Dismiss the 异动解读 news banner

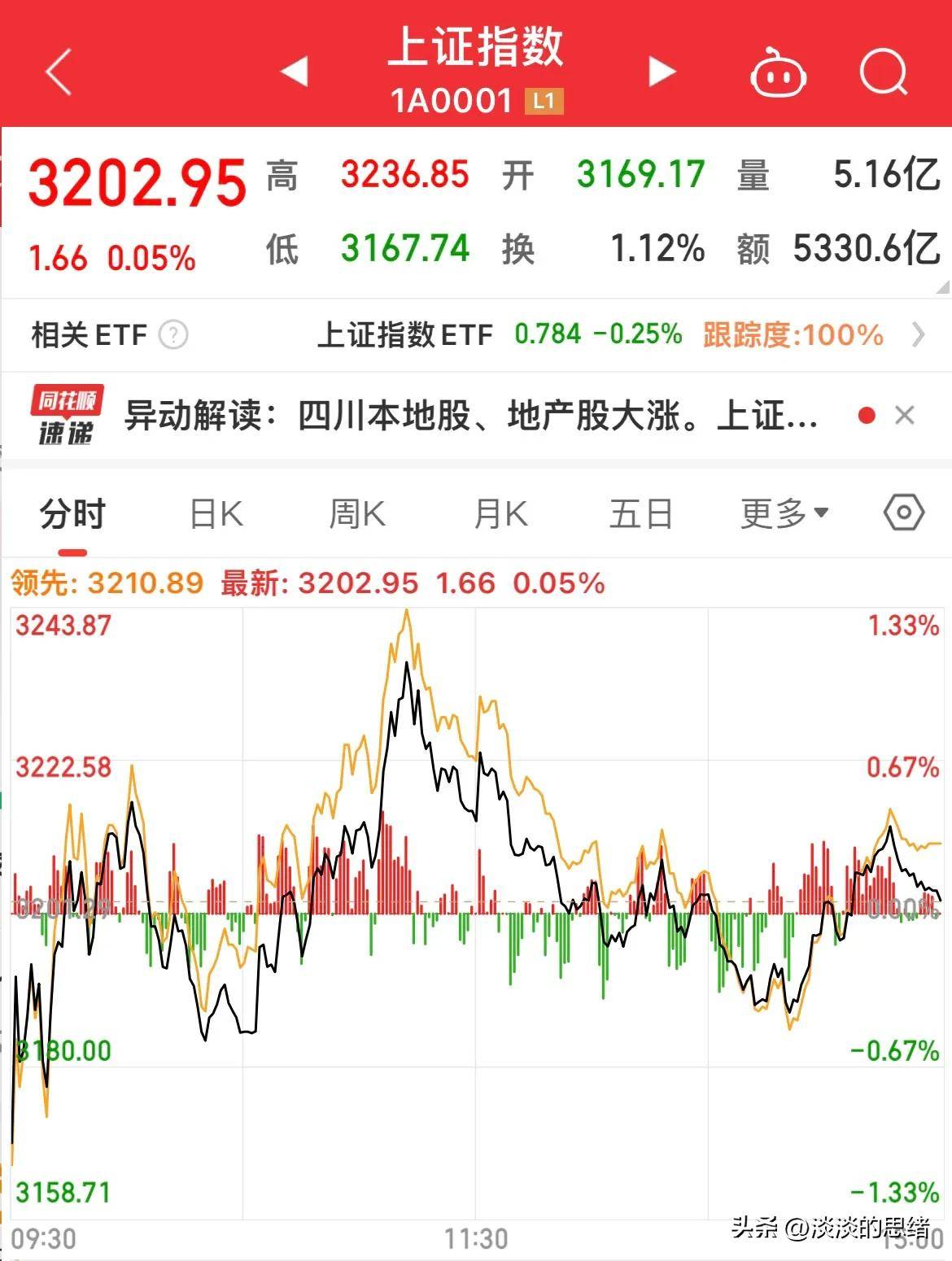(906, 416)
